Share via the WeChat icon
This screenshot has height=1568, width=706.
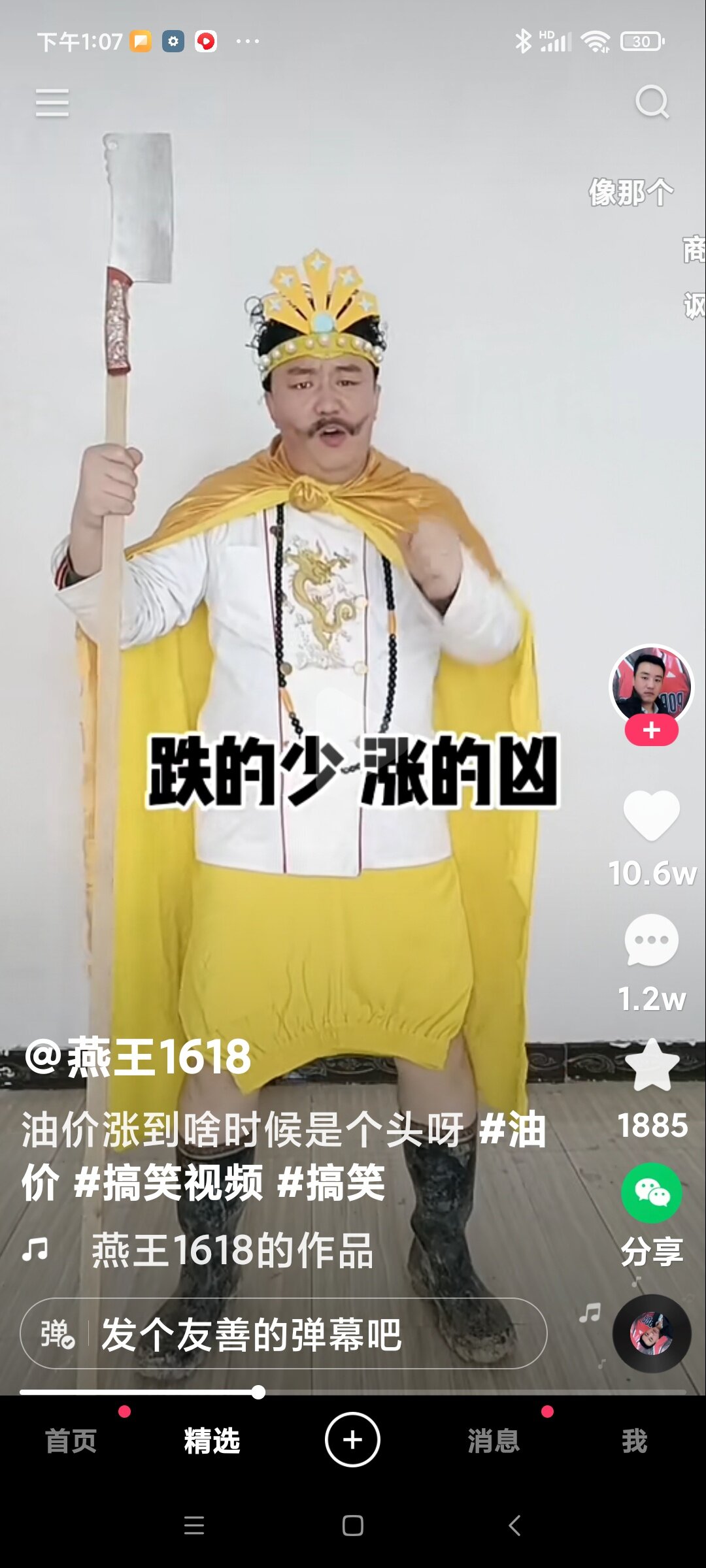(x=651, y=1193)
